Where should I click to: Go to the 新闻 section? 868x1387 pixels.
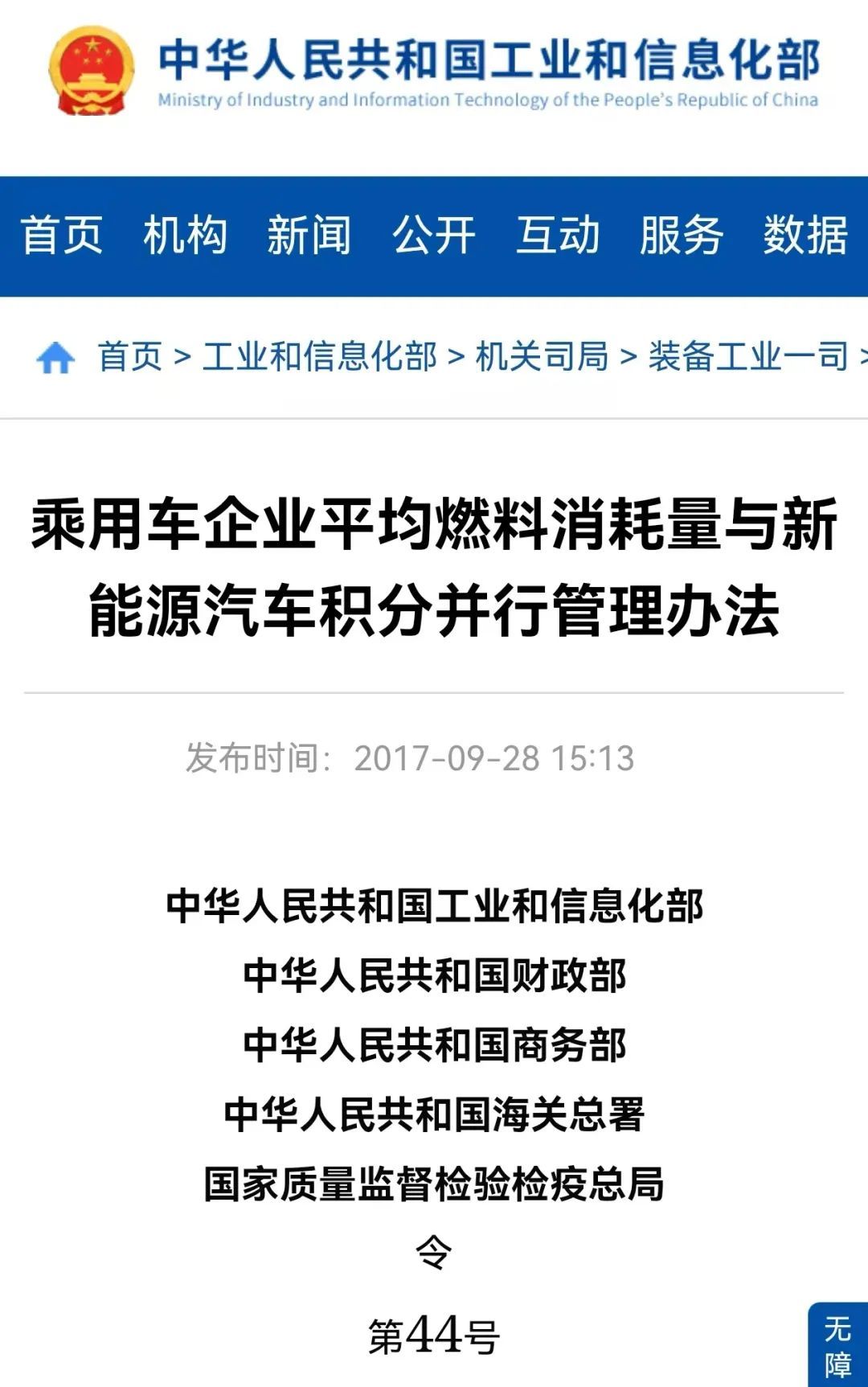pyautogui.click(x=309, y=236)
